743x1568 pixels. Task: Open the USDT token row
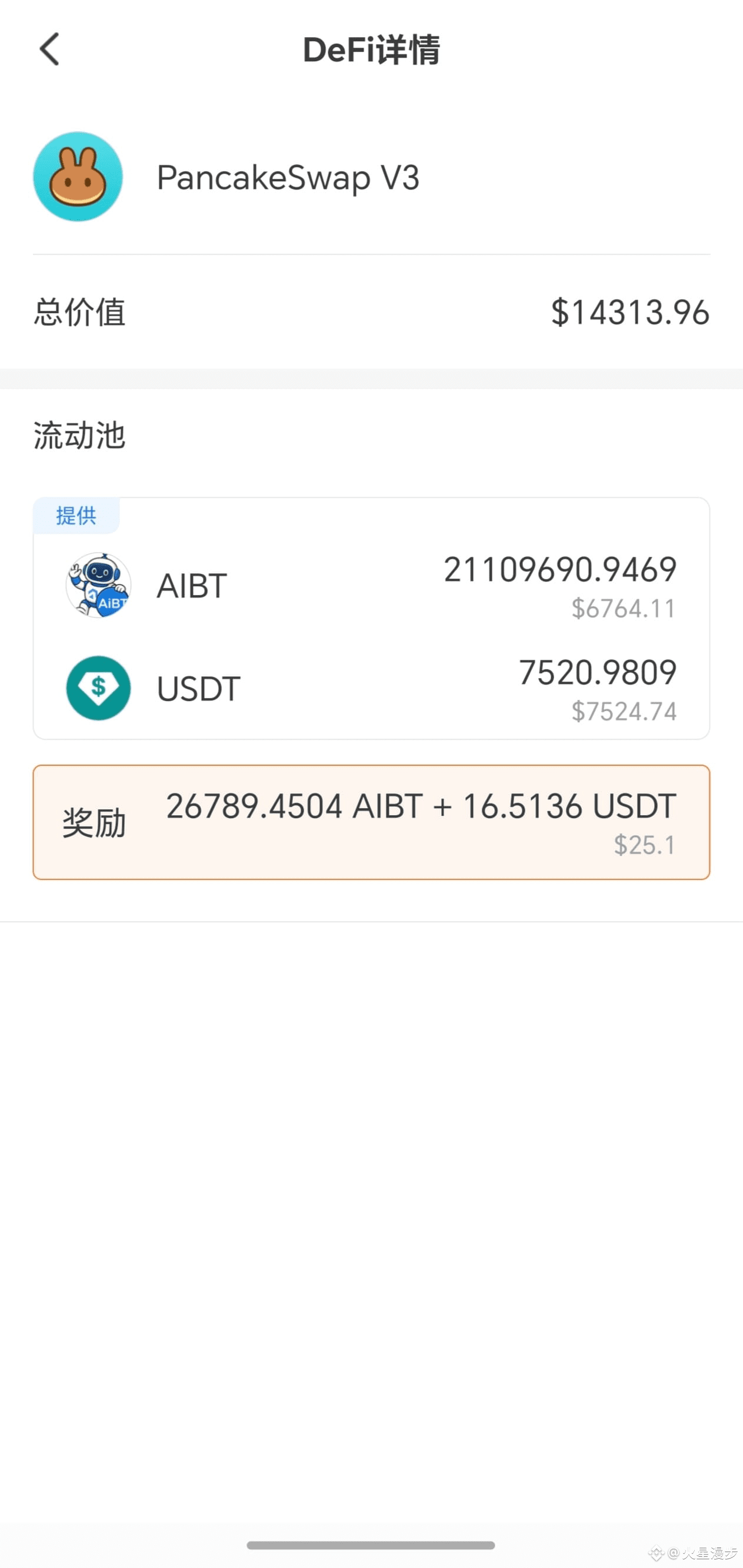click(x=371, y=689)
